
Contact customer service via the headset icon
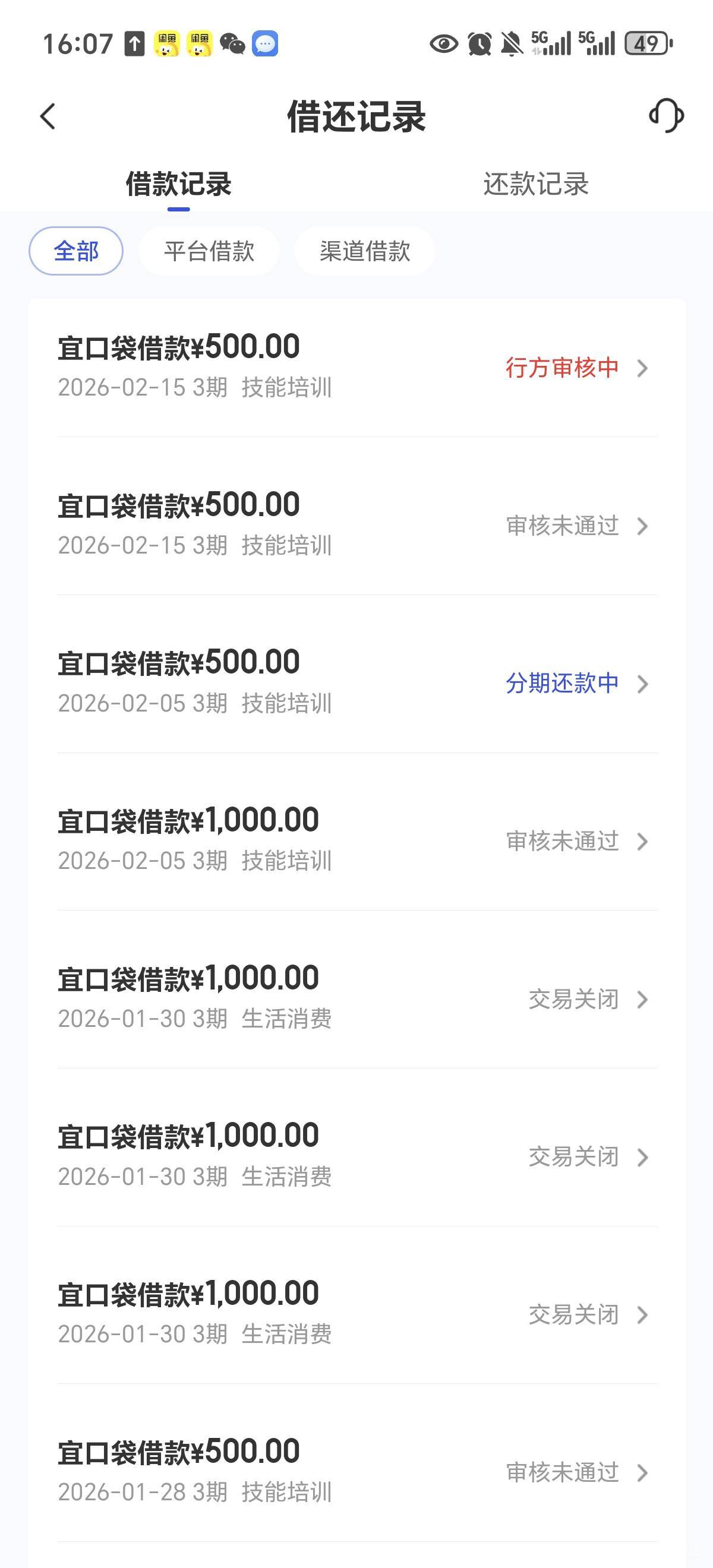[666, 116]
